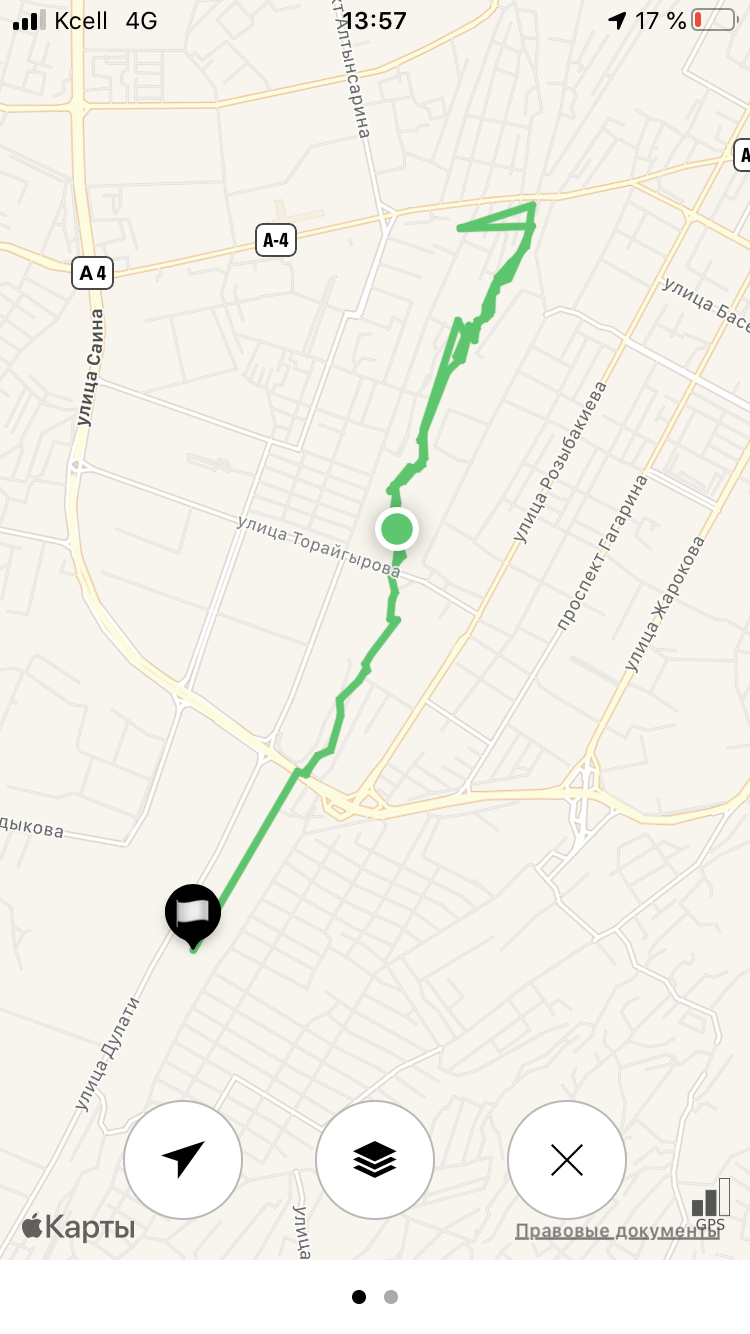Open the map layers button
The image size is (750, 1334).
[x=375, y=1160]
